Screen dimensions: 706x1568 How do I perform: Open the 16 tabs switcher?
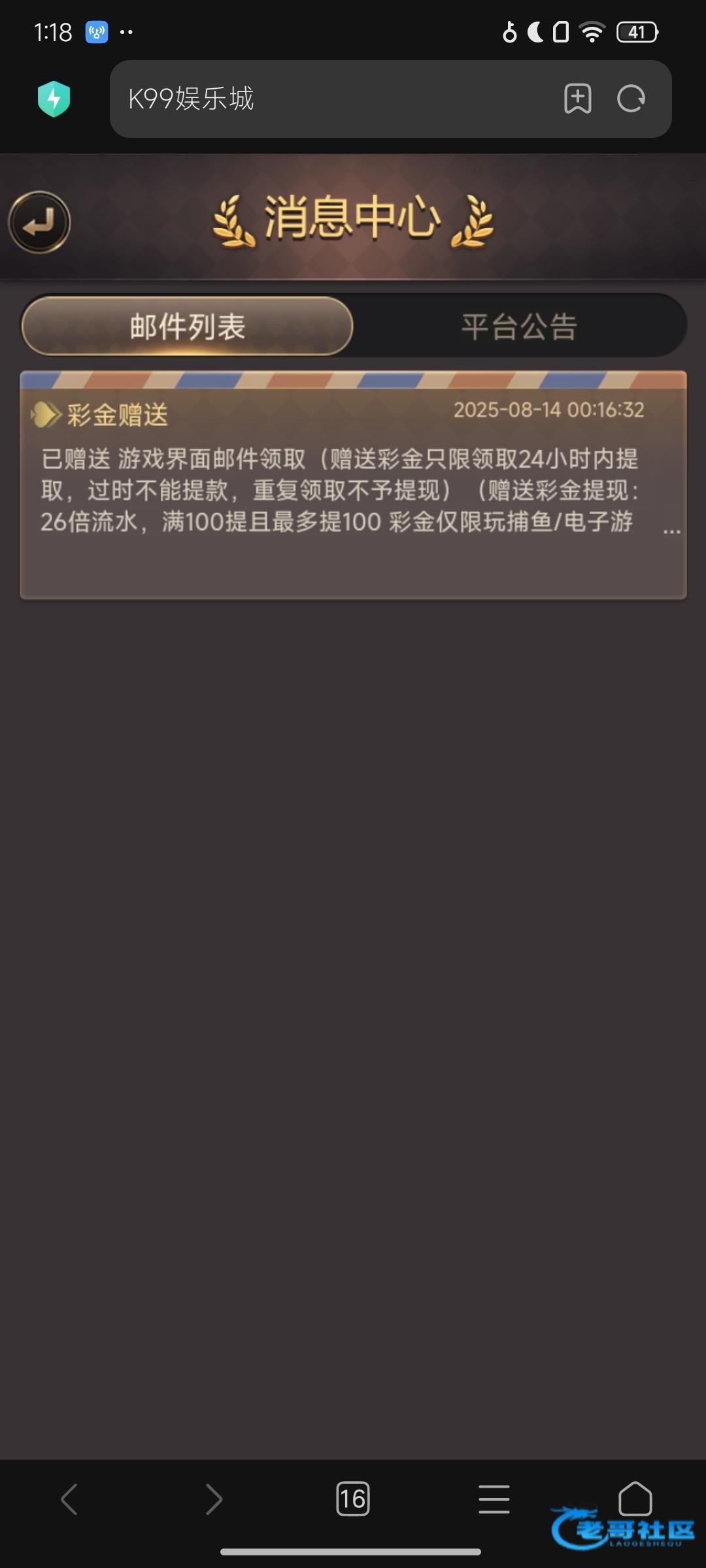click(353, 1499)
